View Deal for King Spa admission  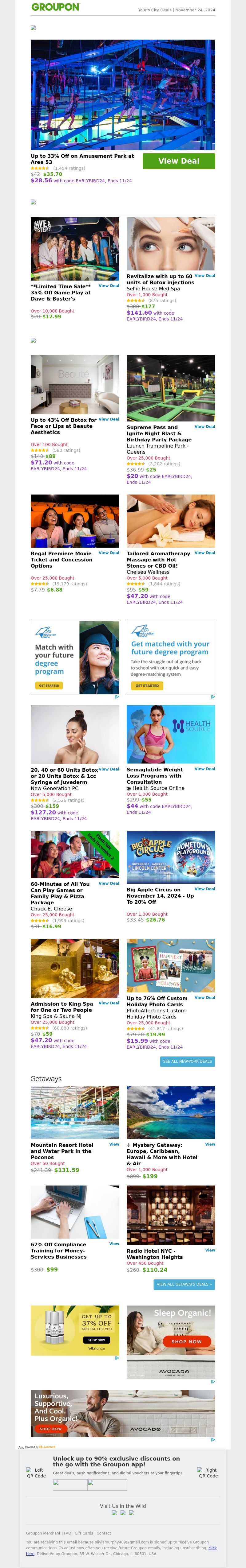click(x=109, y=1003)
